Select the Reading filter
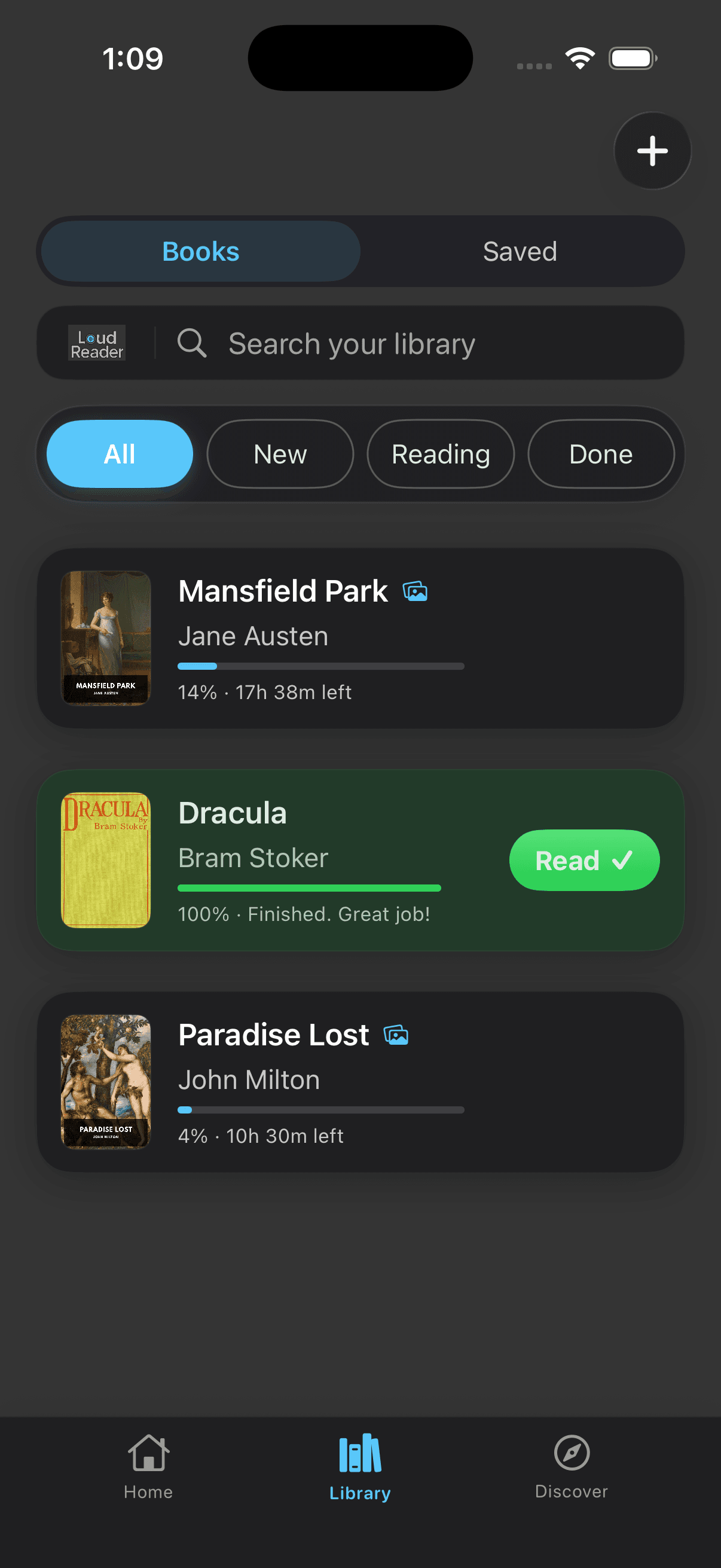The width and height of the screenshot is (721, 1568). 441,453
